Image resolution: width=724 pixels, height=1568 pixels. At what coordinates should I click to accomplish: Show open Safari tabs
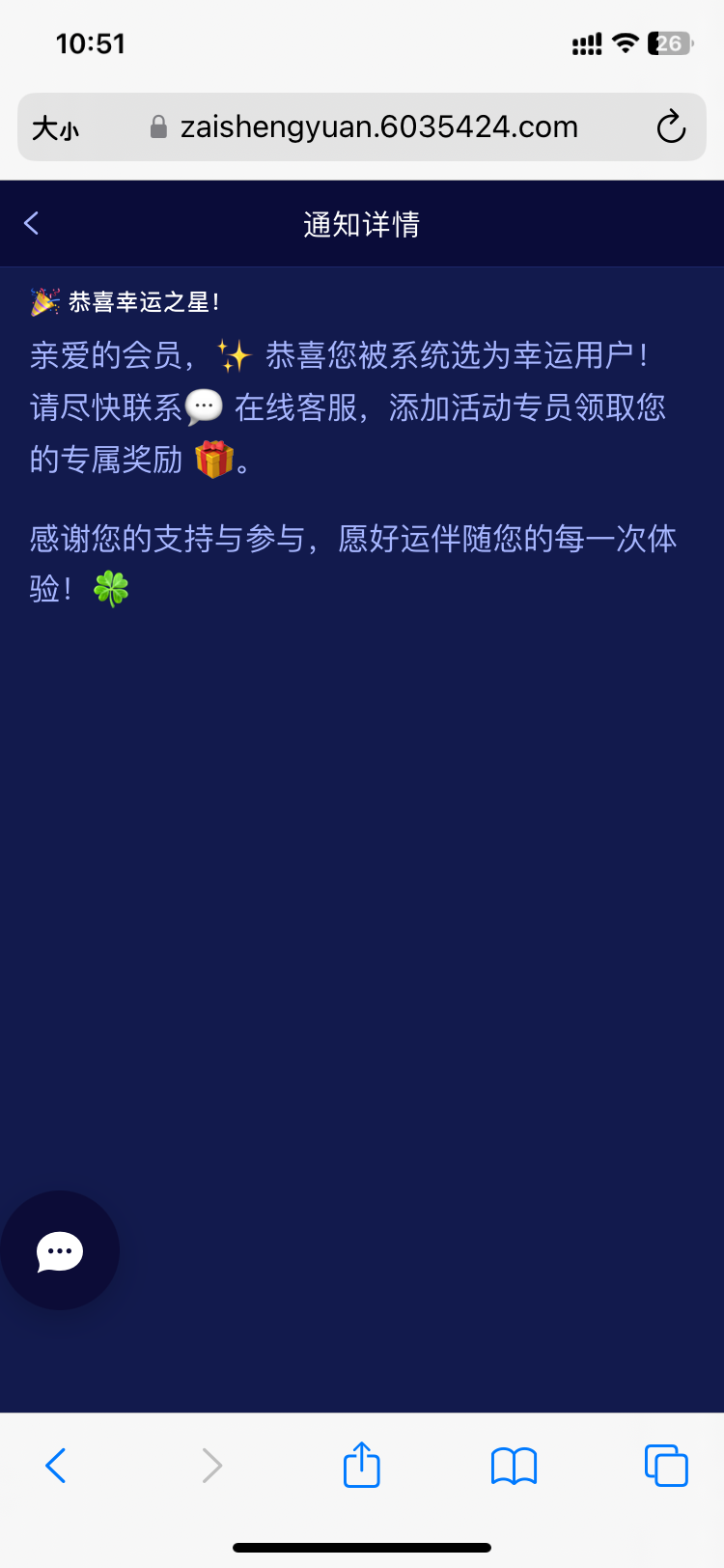[x=666, y=1466]
